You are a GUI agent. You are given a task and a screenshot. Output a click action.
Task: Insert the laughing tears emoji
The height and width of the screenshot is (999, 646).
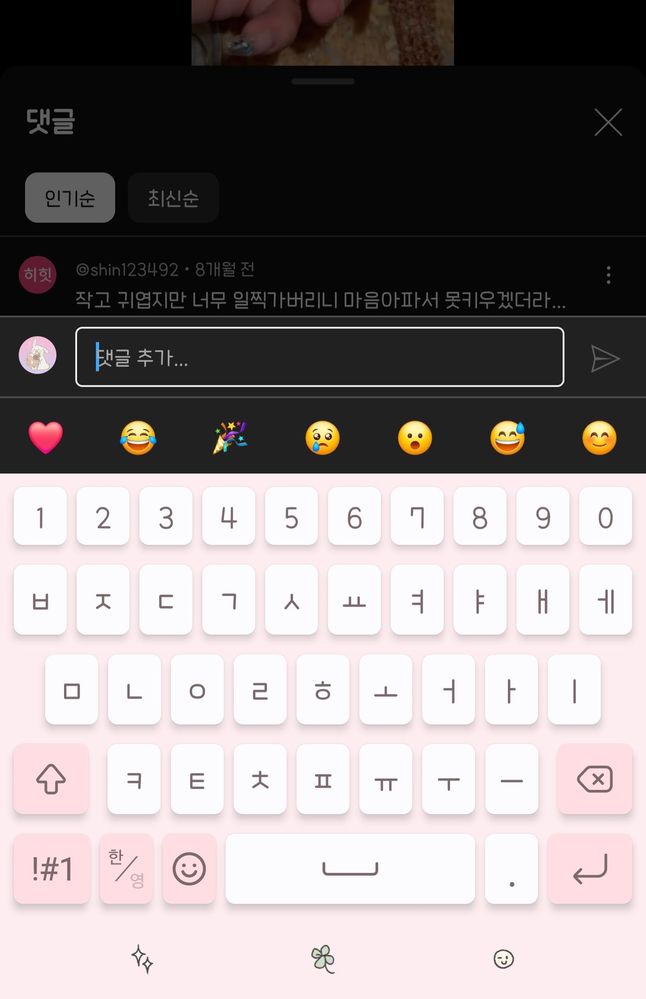pyautogui.click(x=138, y=437)
